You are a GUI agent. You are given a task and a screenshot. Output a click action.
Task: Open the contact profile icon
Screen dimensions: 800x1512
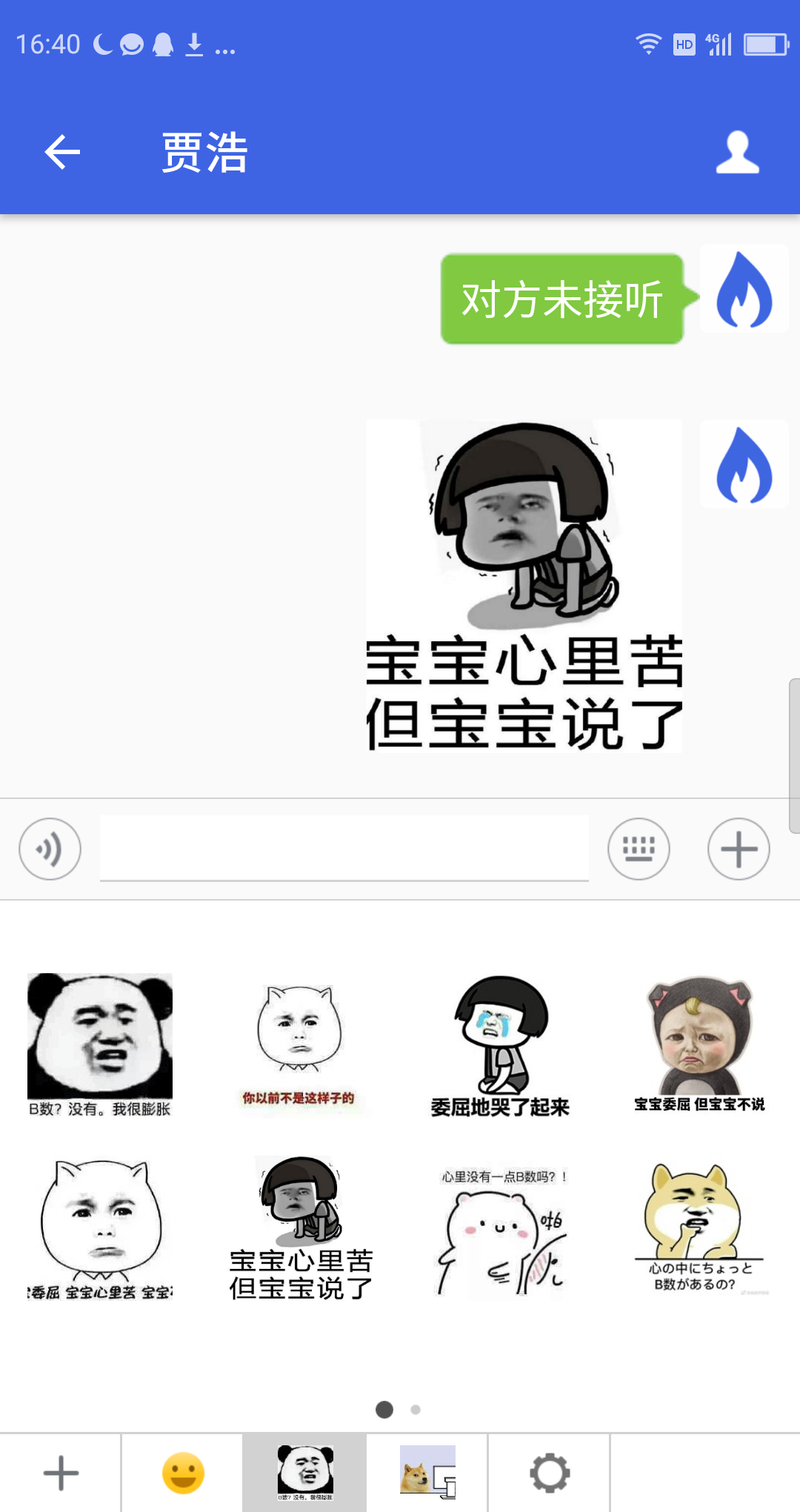click(x=737, y=153)
